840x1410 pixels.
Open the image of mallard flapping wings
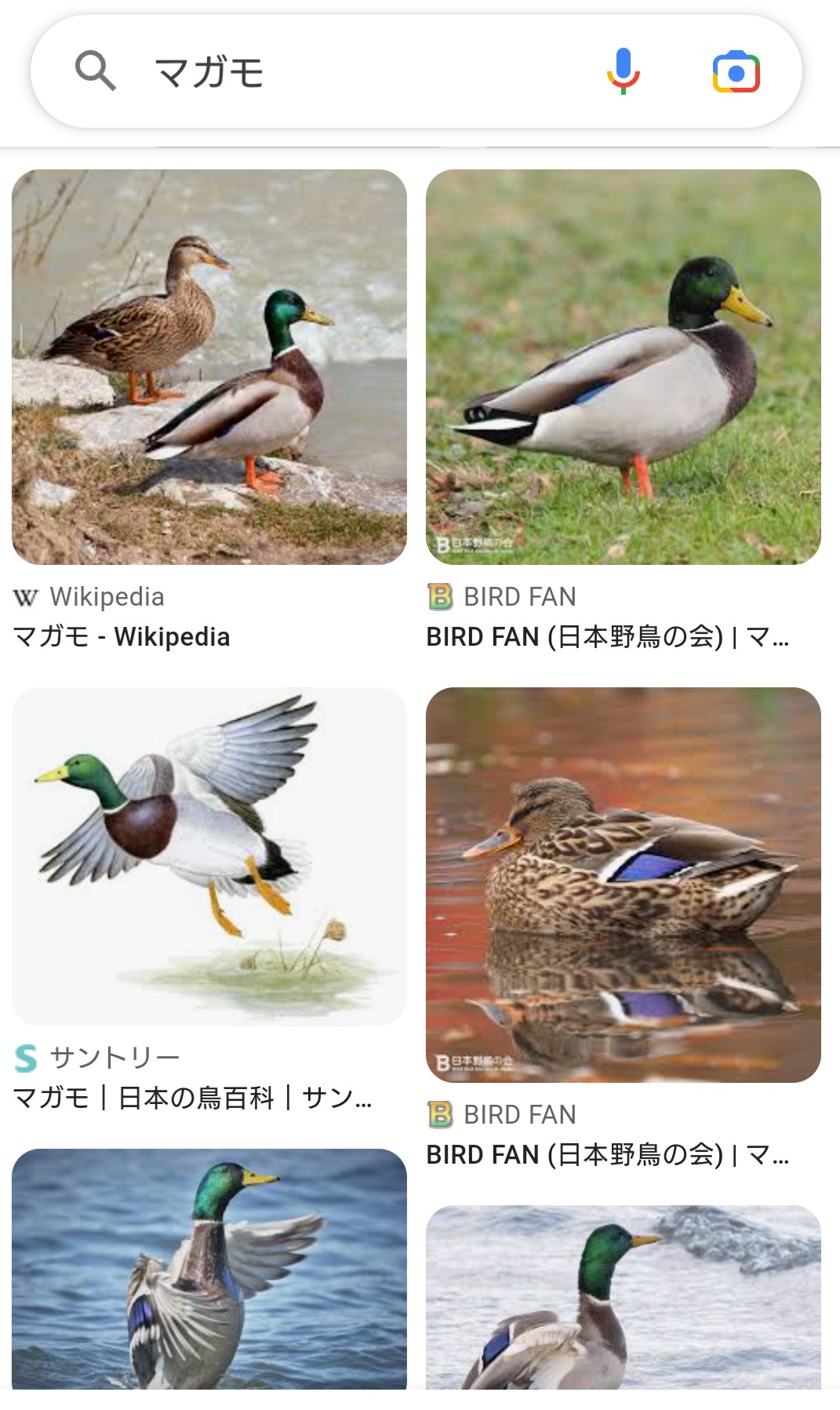[x=209, y=1269]
